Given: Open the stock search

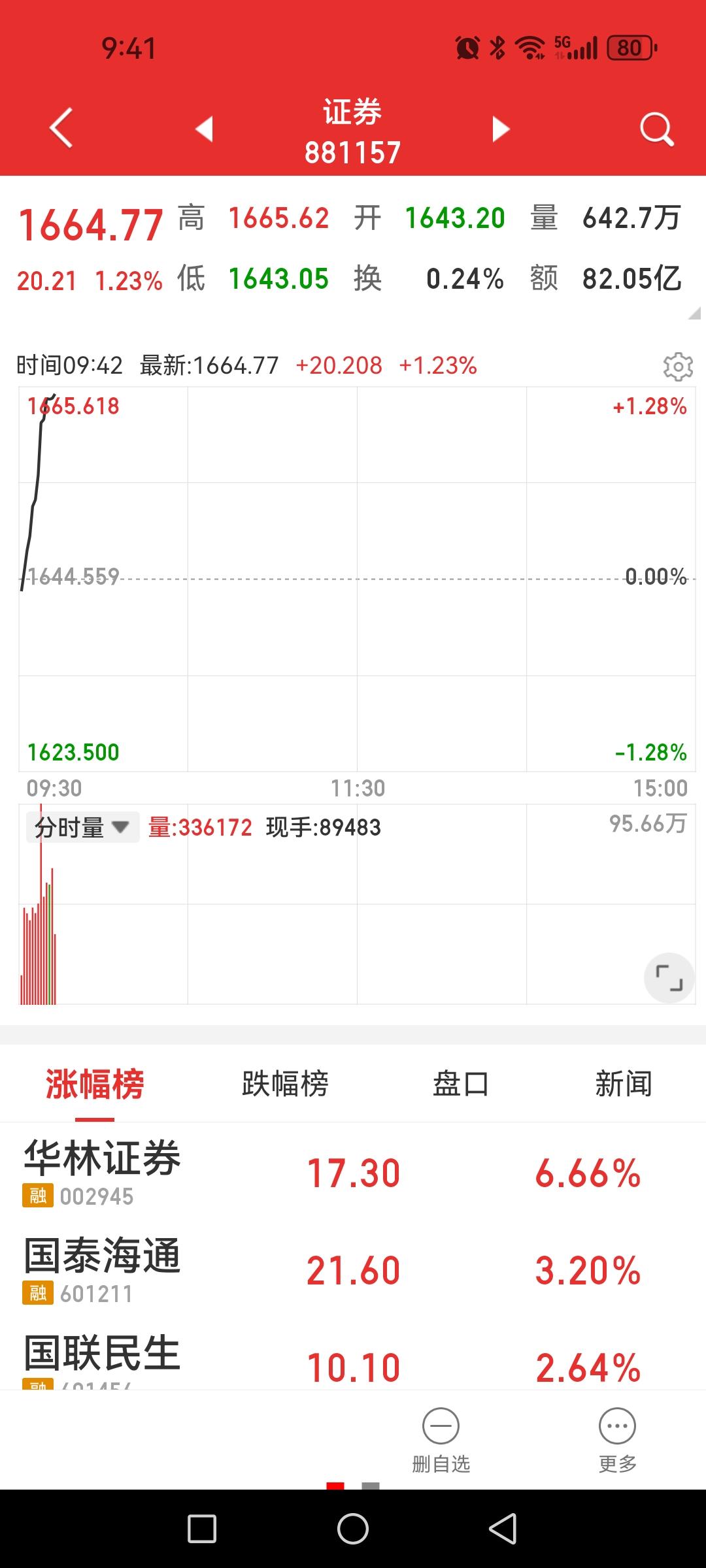Looking at the screenshot, I should pyautogui.click(x=657, y=128).
